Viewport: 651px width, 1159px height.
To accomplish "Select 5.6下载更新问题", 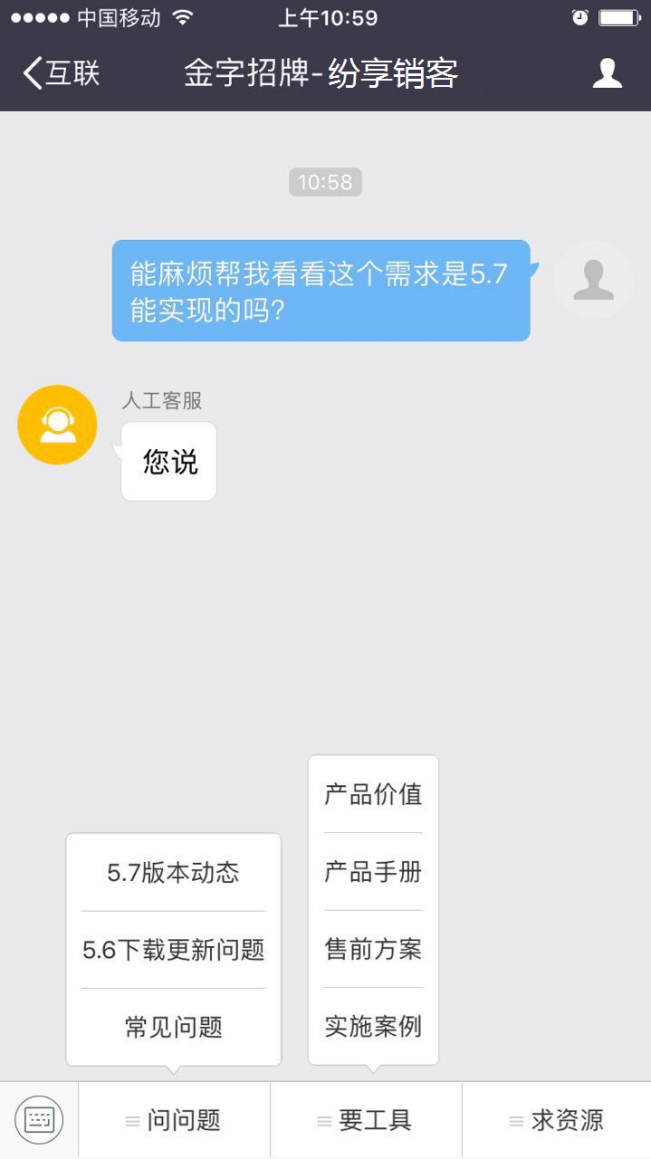I will pos(174,951).
